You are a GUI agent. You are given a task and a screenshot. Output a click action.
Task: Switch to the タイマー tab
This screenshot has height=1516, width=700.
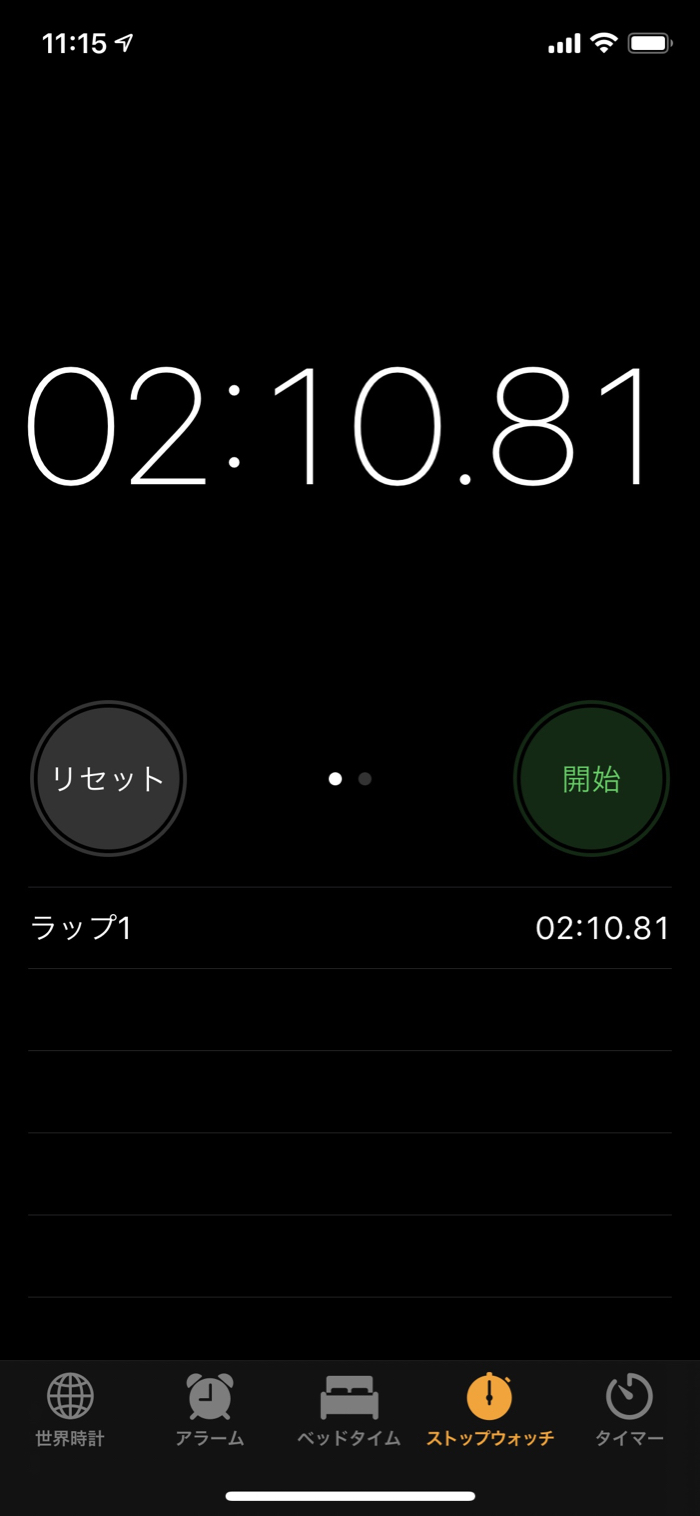[629, 1410]
